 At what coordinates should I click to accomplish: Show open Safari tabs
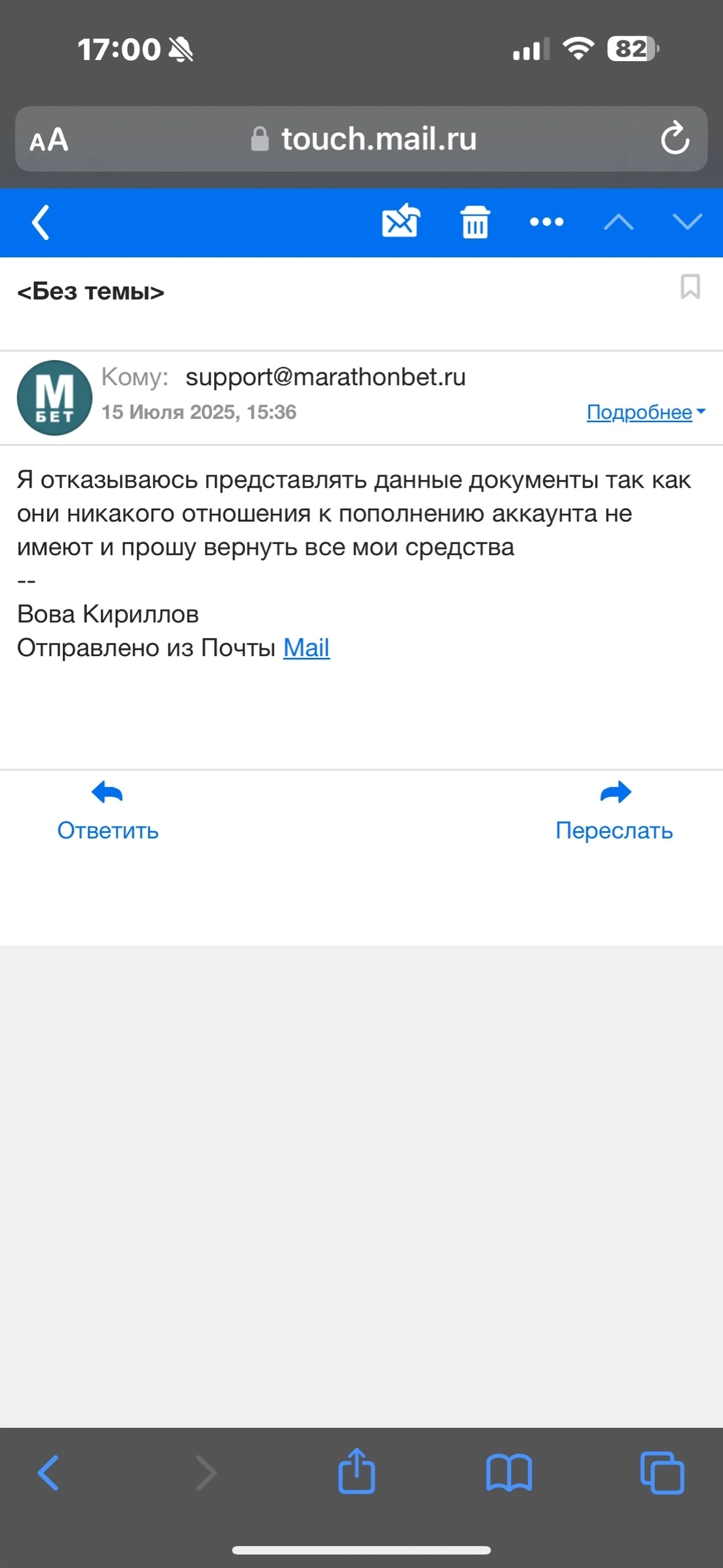coord(662,1472)
